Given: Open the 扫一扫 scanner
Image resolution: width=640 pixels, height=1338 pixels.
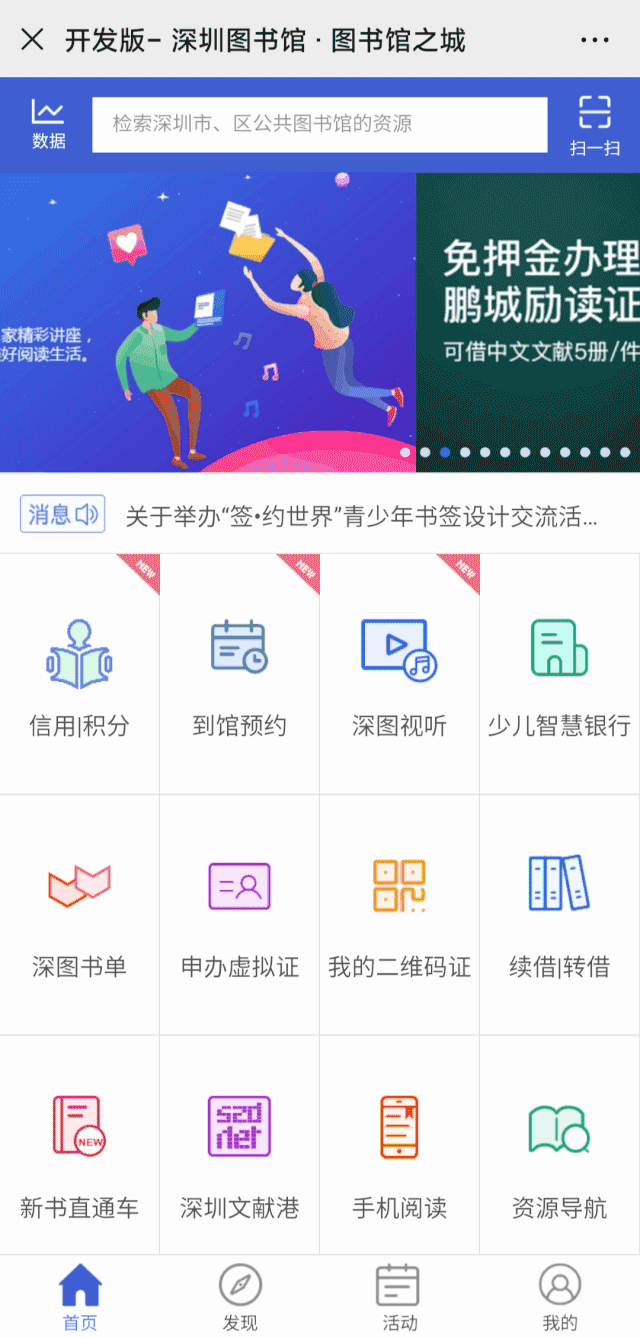Looking at the screenshot, I should (595, 125).
